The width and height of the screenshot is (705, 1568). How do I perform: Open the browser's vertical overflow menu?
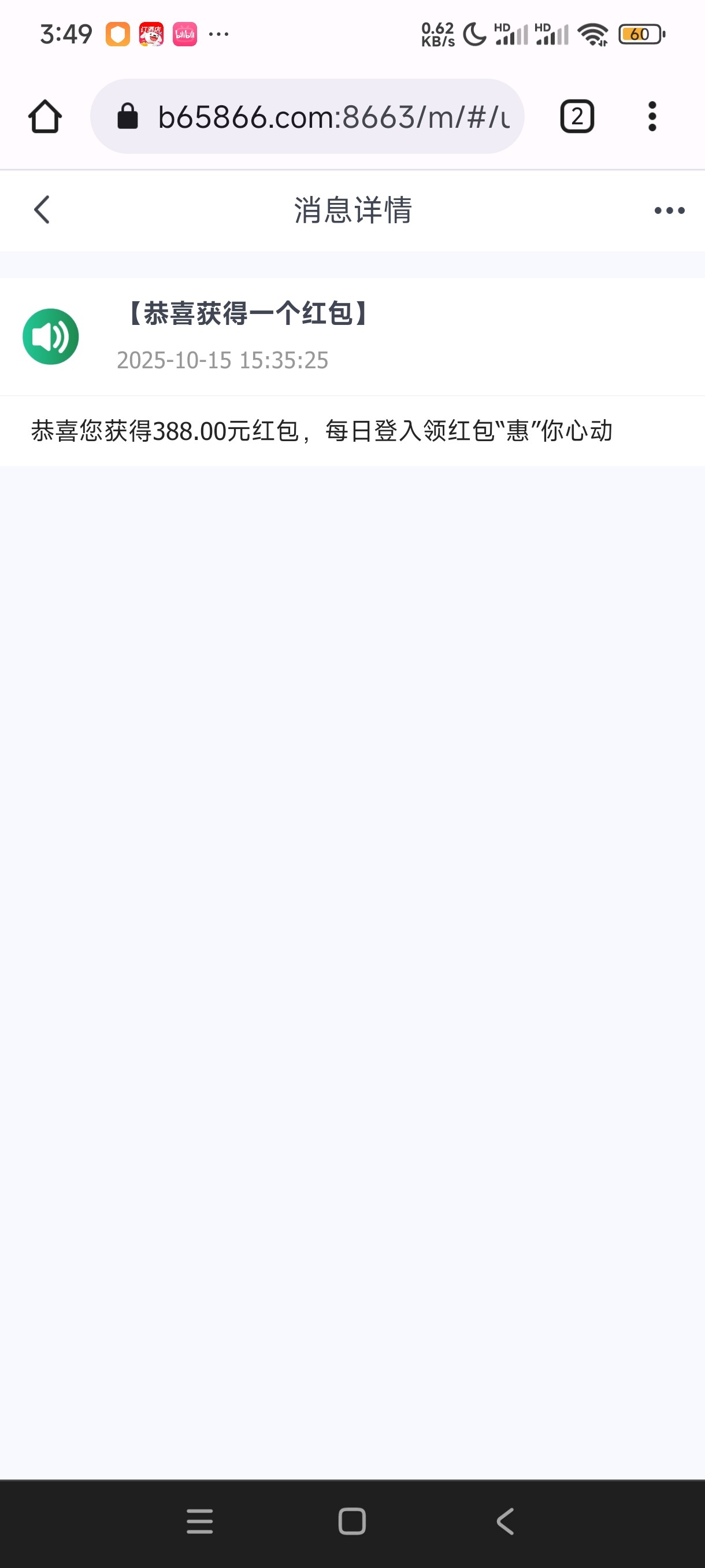tap(652, 116)
